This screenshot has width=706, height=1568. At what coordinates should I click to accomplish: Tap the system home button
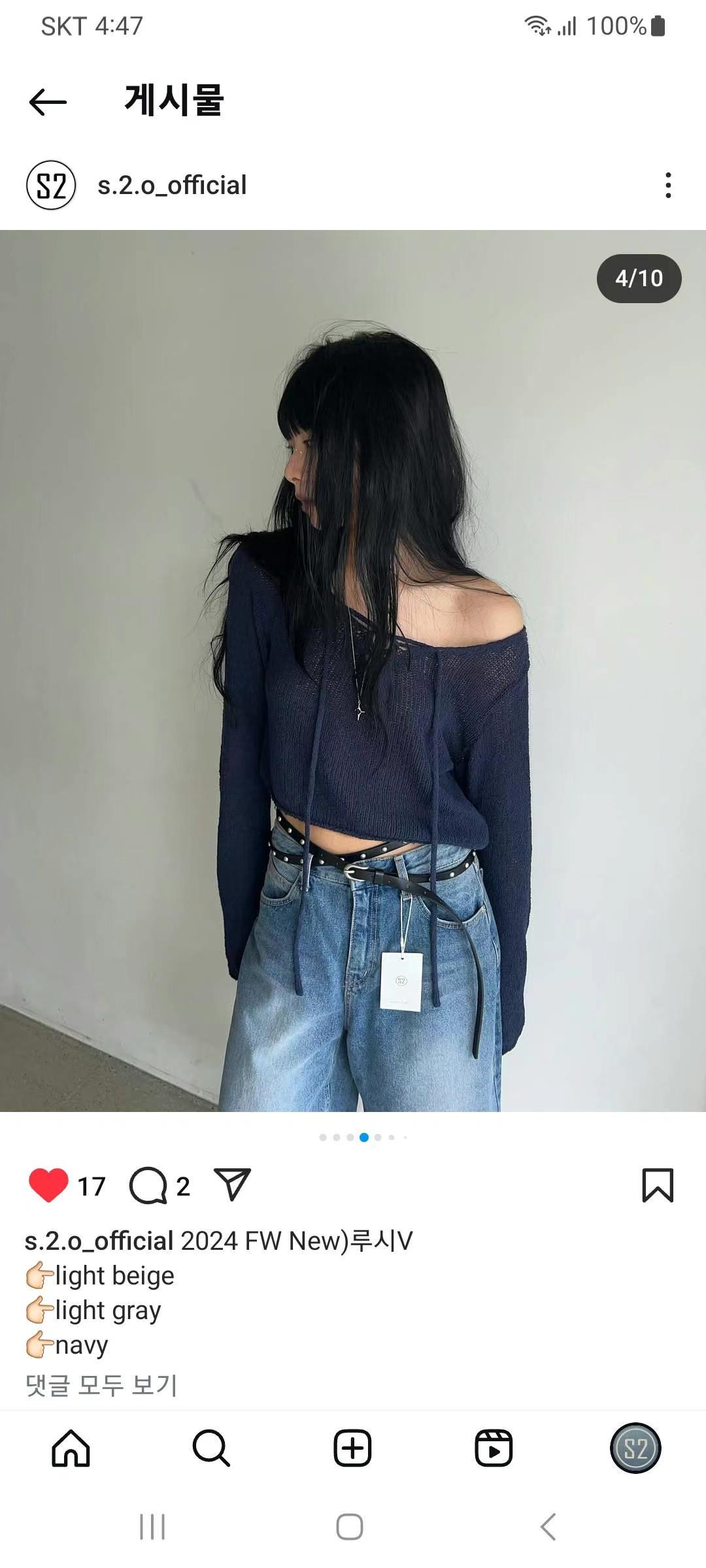click(x=350, y=1527)
